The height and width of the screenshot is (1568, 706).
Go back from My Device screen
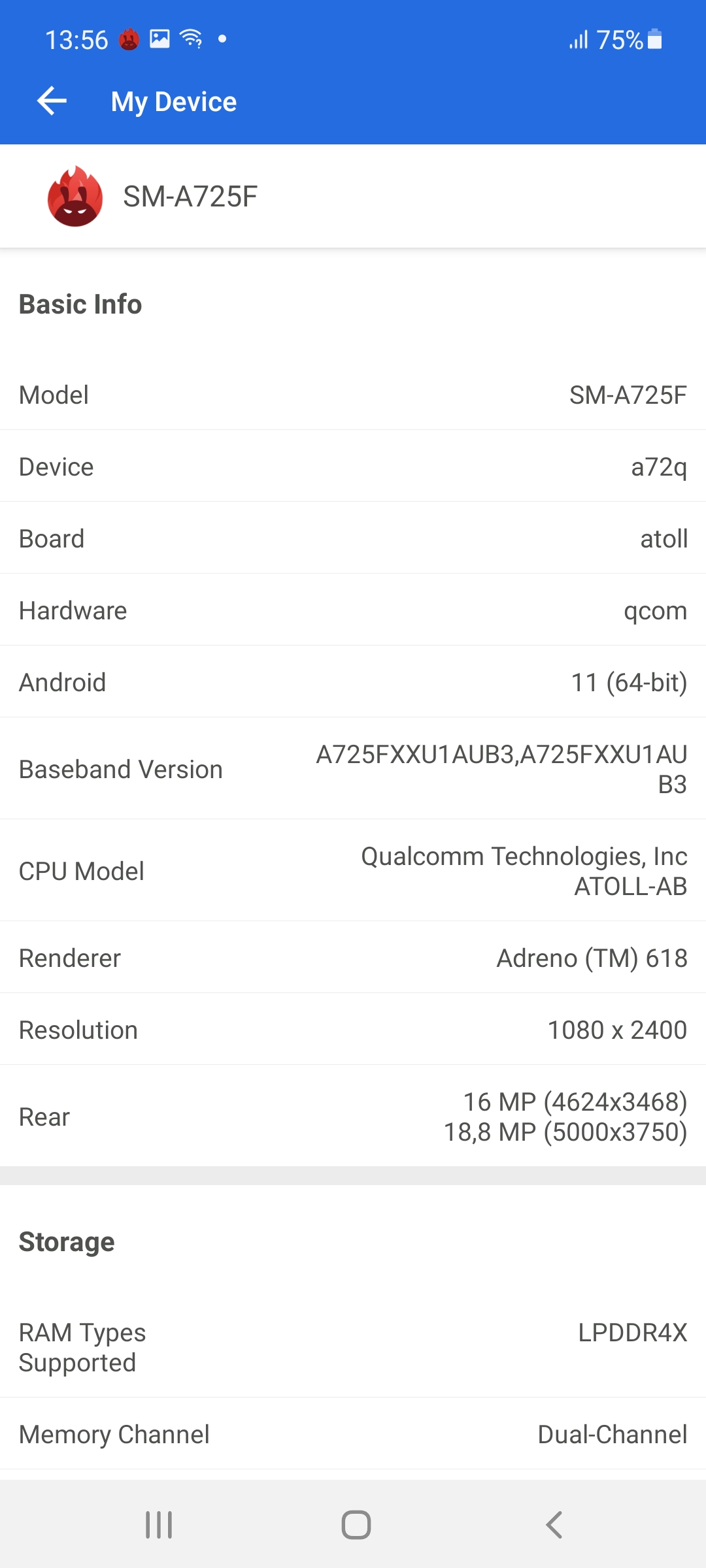(52, 101)
